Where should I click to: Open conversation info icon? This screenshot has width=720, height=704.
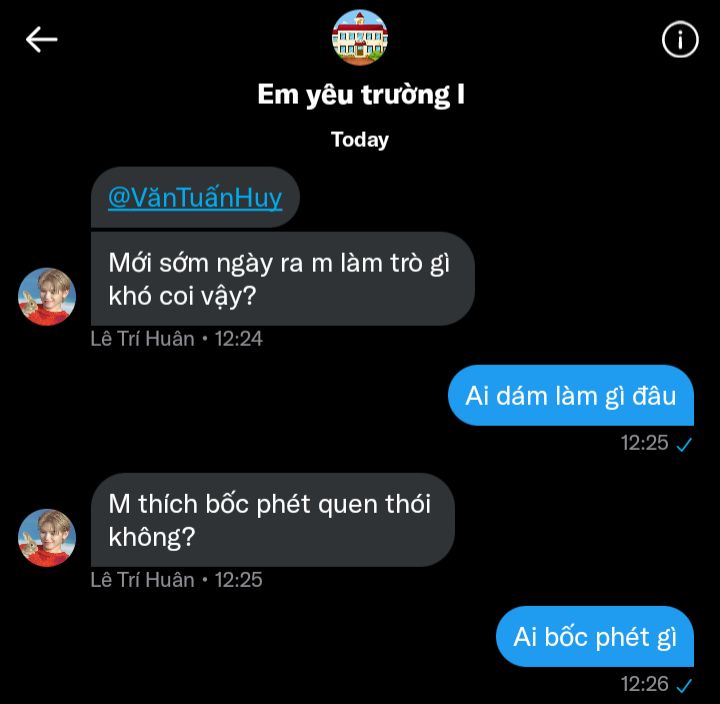click(x=680, y=40)
